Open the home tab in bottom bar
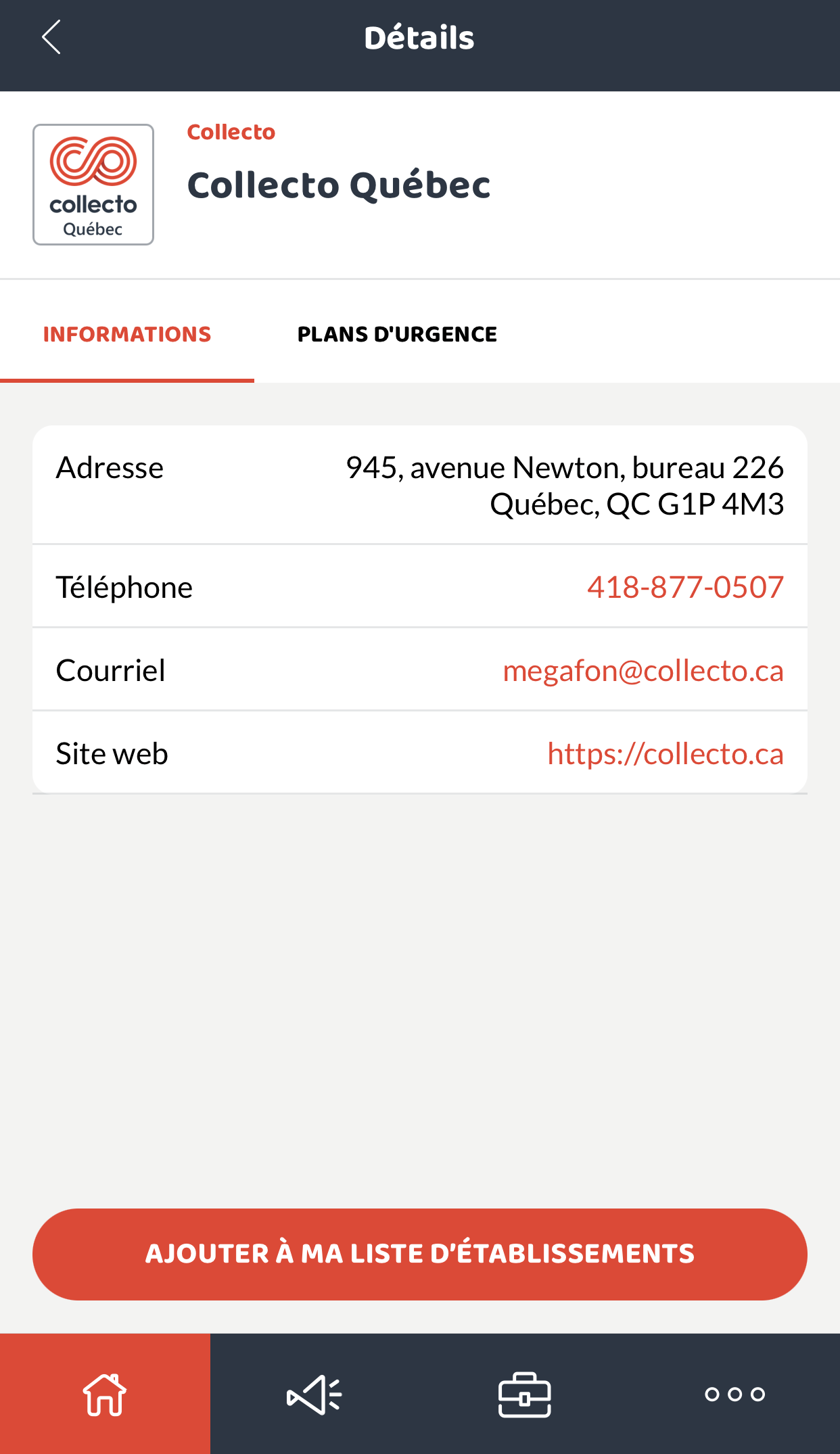Screen dimensions: 840x1454 click(105, 1394)
